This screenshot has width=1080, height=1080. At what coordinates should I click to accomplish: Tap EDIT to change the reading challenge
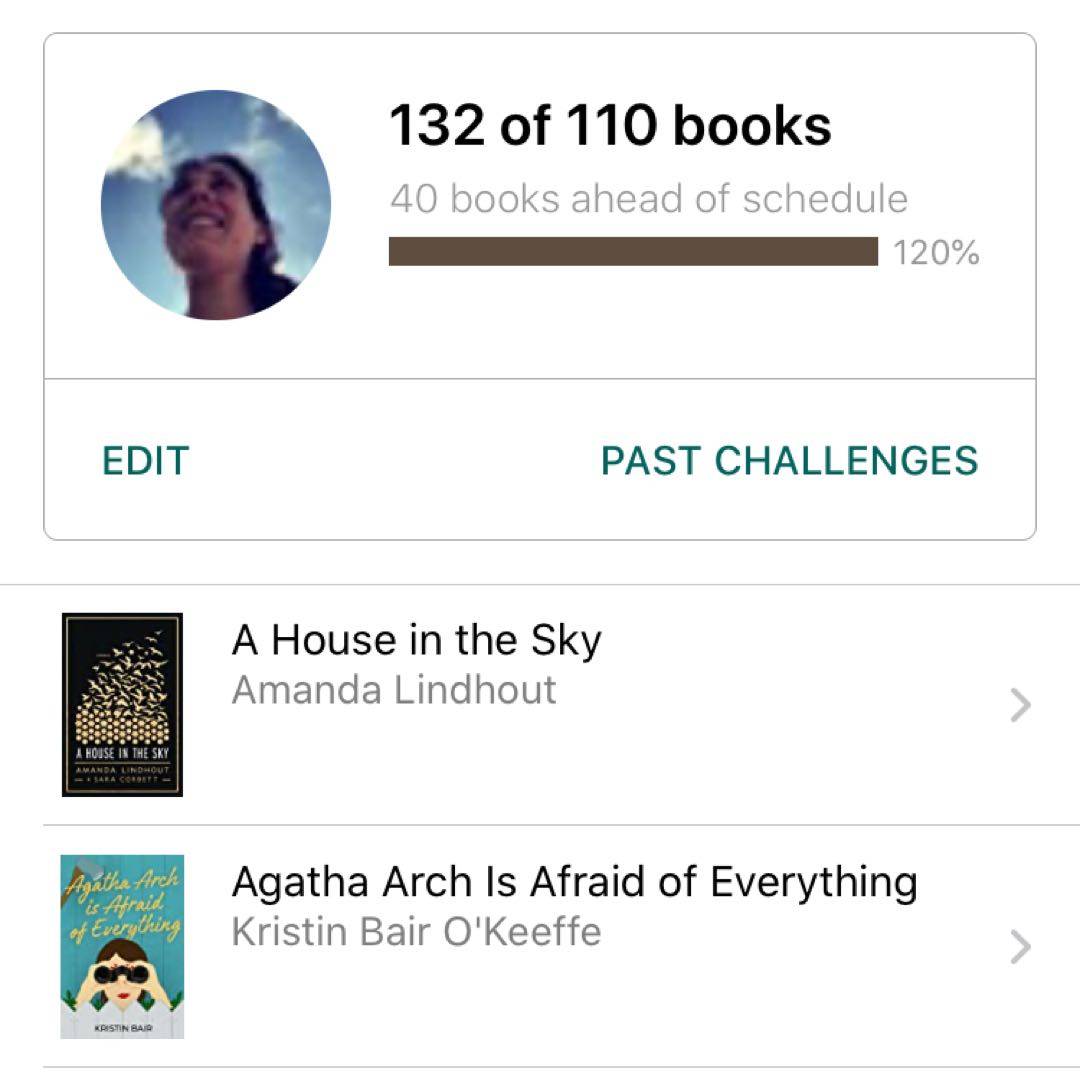[x=146, y=461]
